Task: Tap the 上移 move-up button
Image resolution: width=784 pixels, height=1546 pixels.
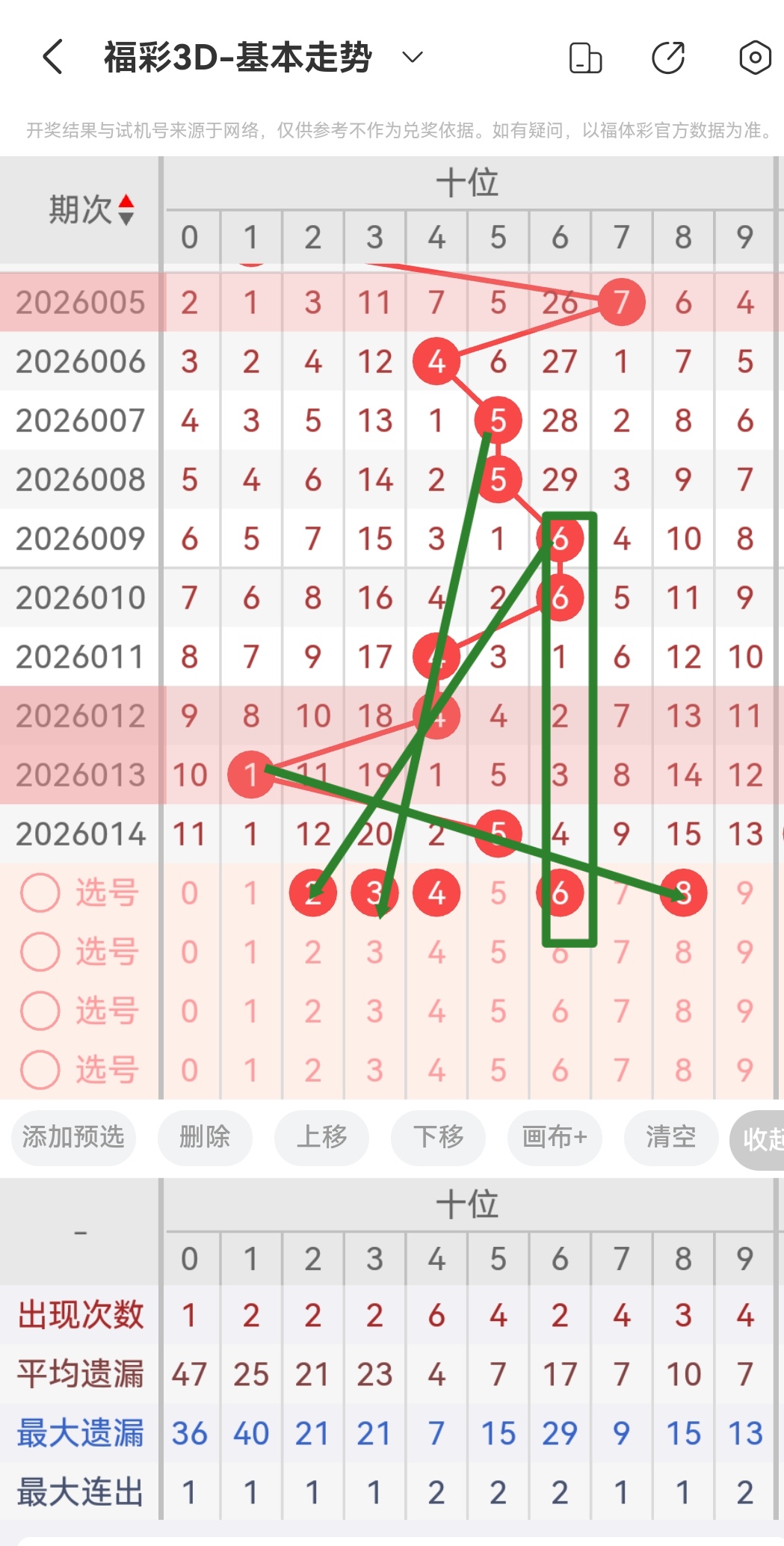Action: tap(321, 1138)
